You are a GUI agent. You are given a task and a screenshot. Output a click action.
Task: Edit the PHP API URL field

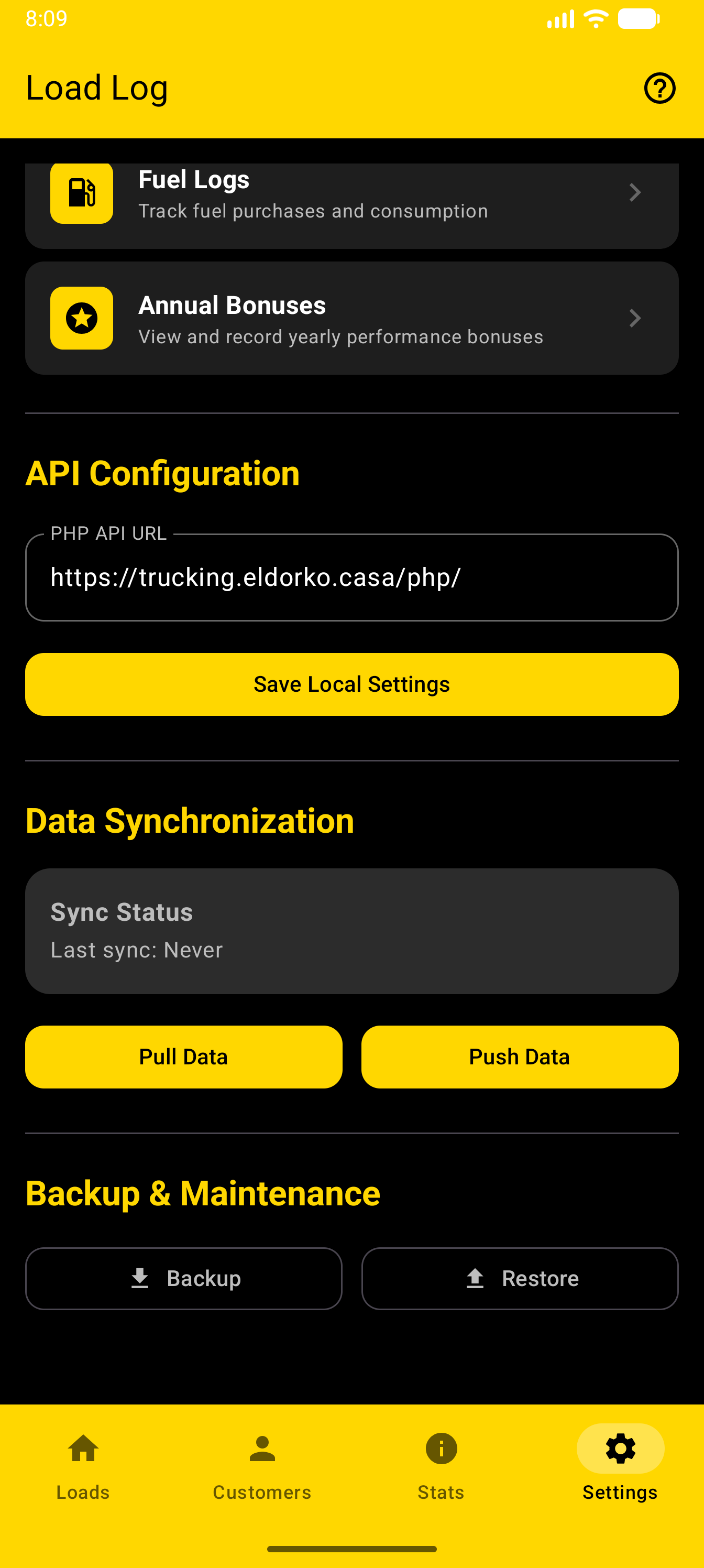pos(351,577)
